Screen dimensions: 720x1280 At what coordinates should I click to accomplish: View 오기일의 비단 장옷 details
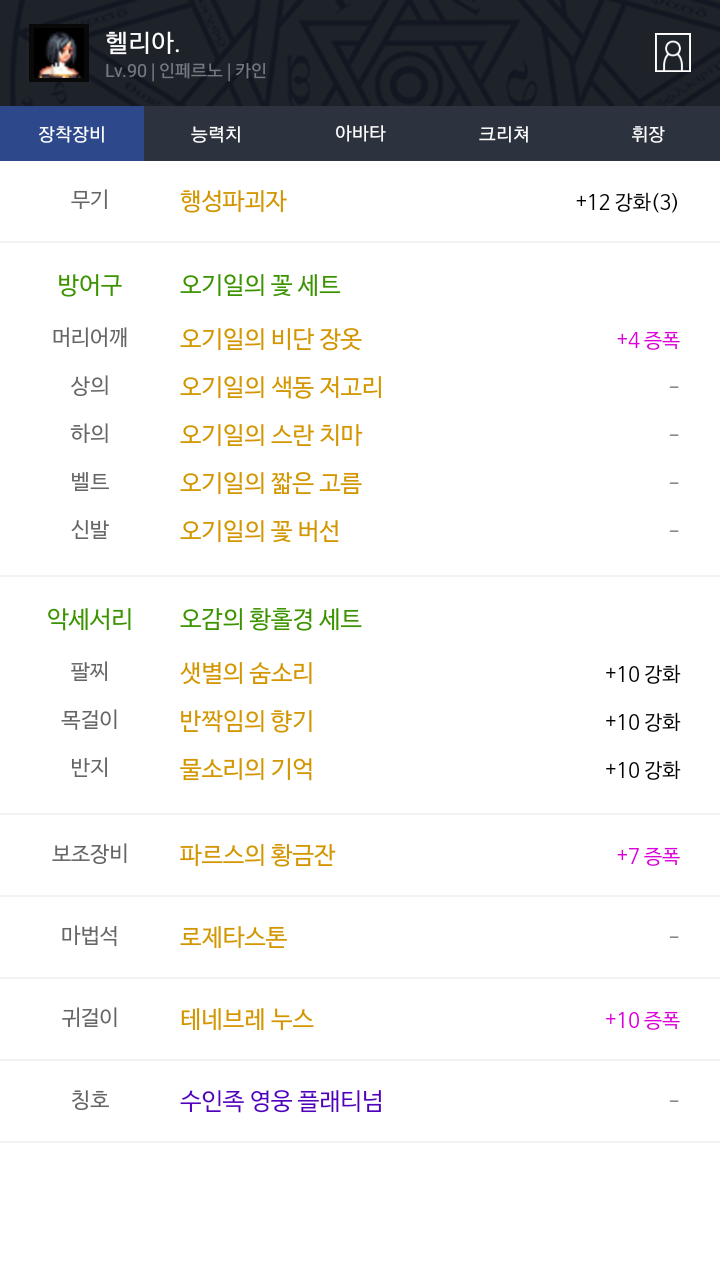point(271,339)
